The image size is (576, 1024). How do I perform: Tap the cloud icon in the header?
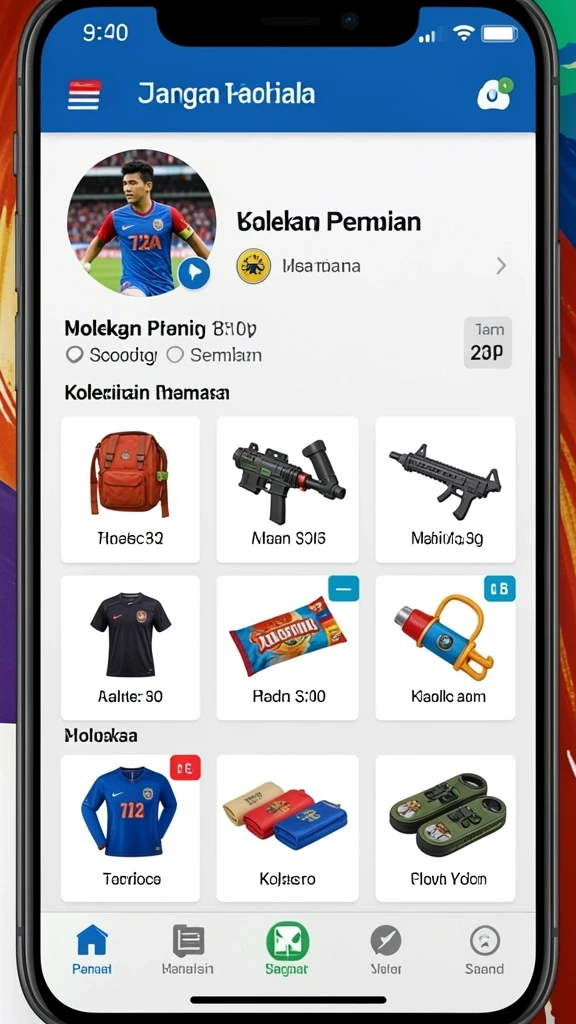494,94
